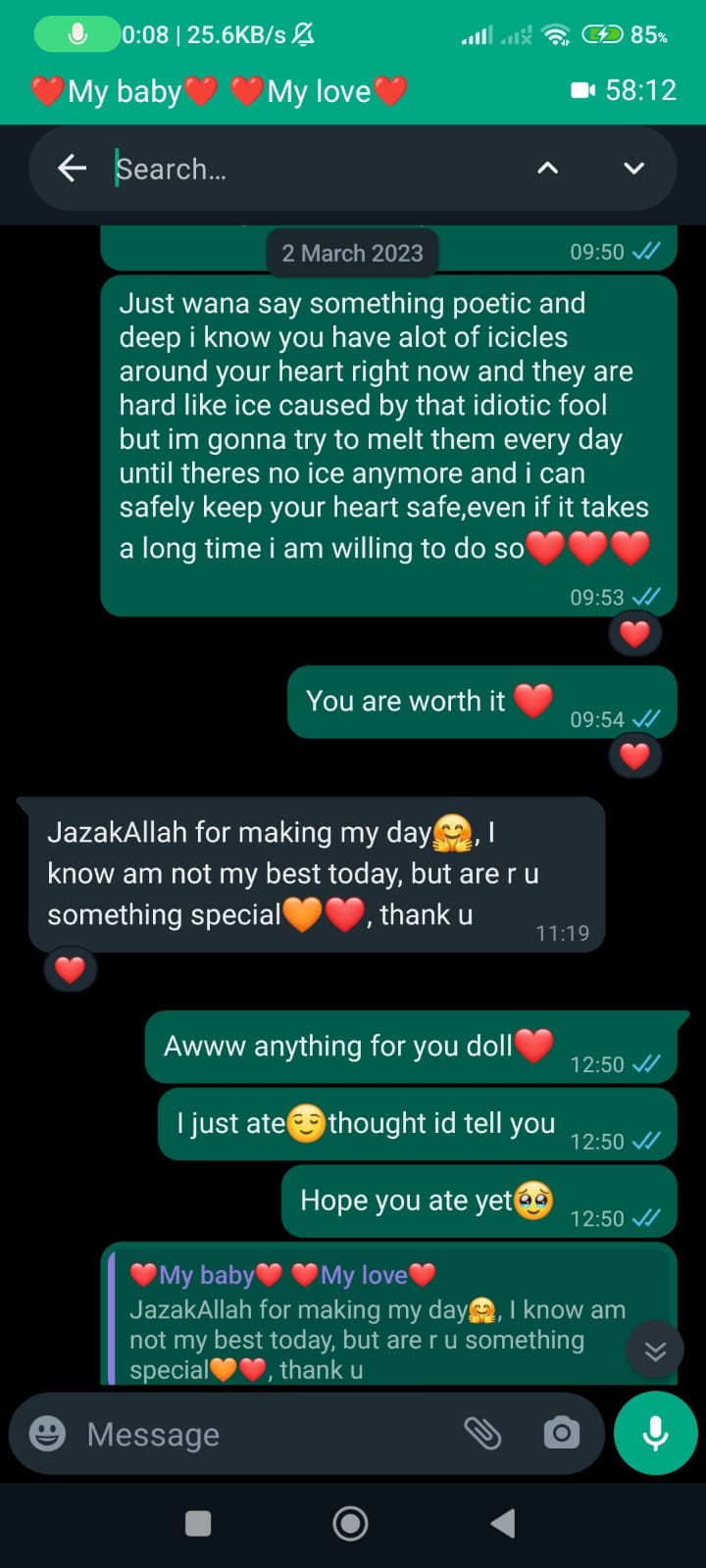Screen dimensions: 706x1568
Task: View the reaction on "You are worth it"
Action: click(x=634, y=756)
